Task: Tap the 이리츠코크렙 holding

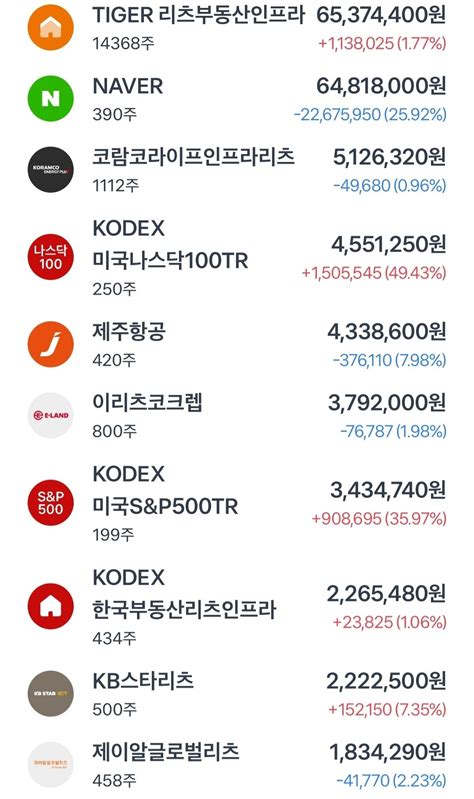Action: point(237,416)
